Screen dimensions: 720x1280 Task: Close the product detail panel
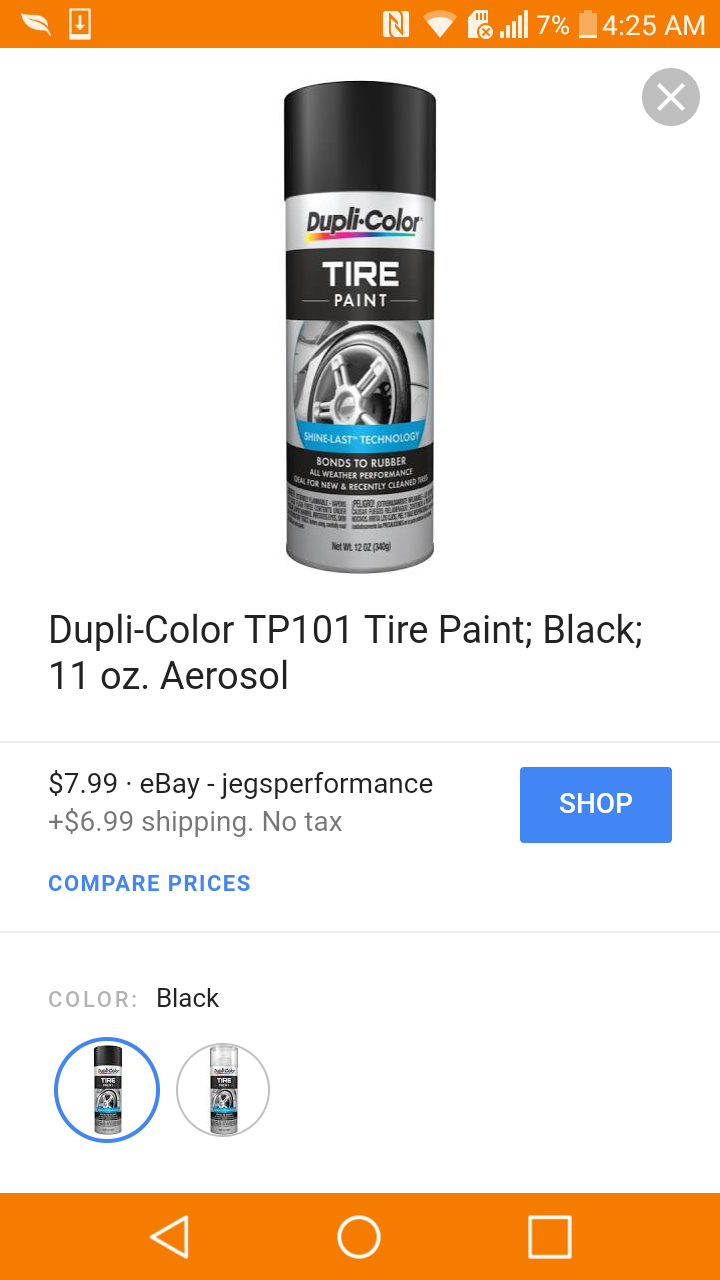tap(670, 97)
